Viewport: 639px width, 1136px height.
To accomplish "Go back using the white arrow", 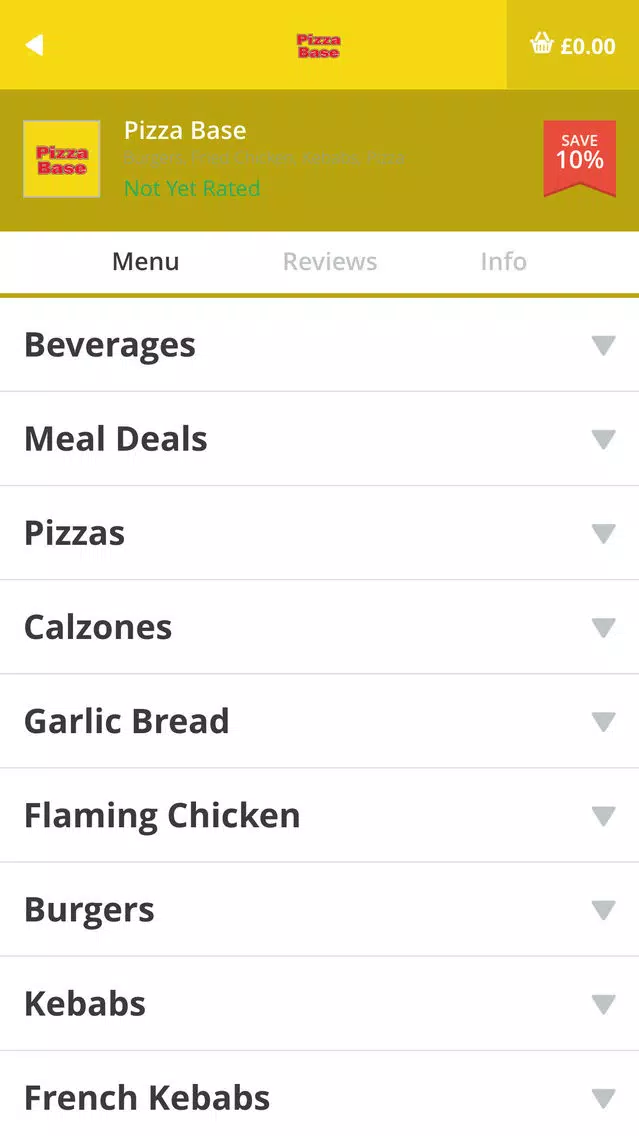I will pos(34,45).
